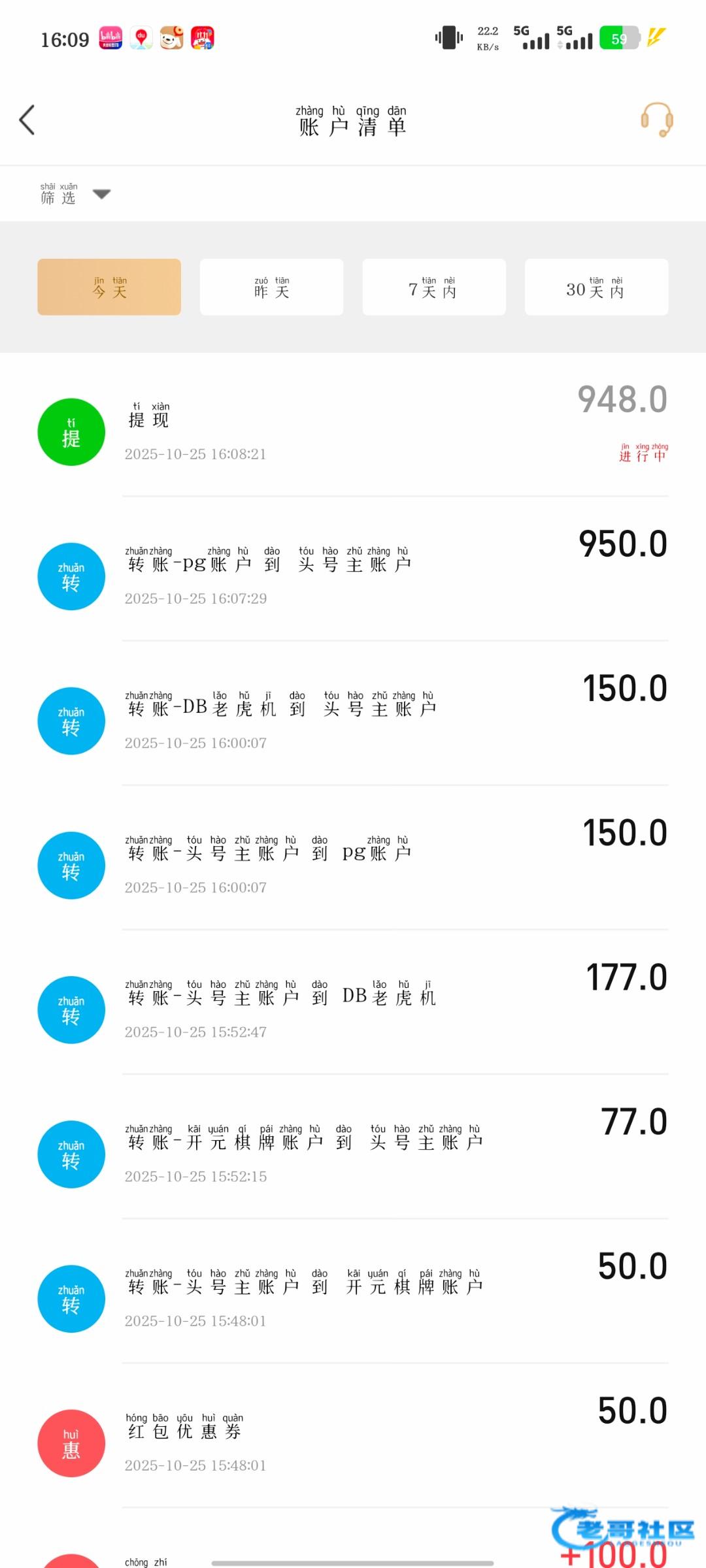Image resolution: width=706 pixels, height=1568 pixels.
Task: Show records for 30天内
Action: tap(596, 287)
